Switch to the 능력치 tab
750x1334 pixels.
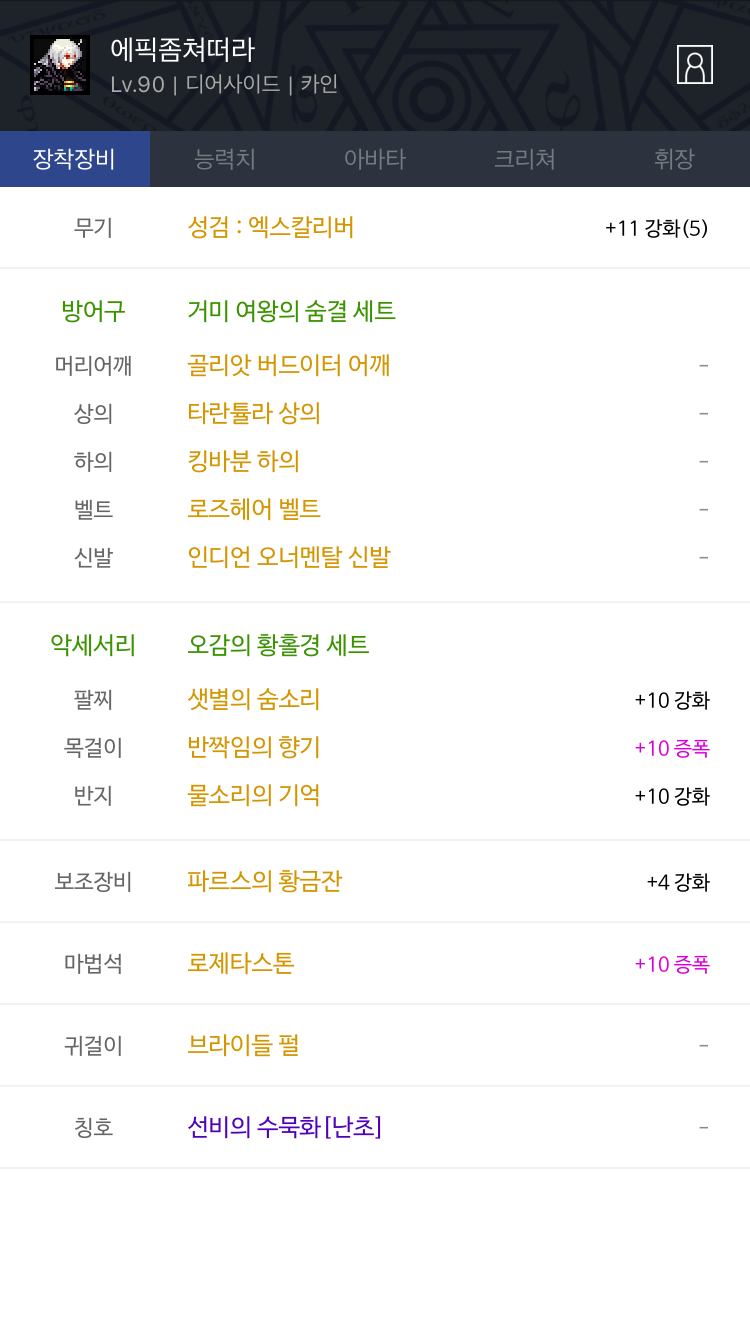pyautogui.click(x=225, y=159)
